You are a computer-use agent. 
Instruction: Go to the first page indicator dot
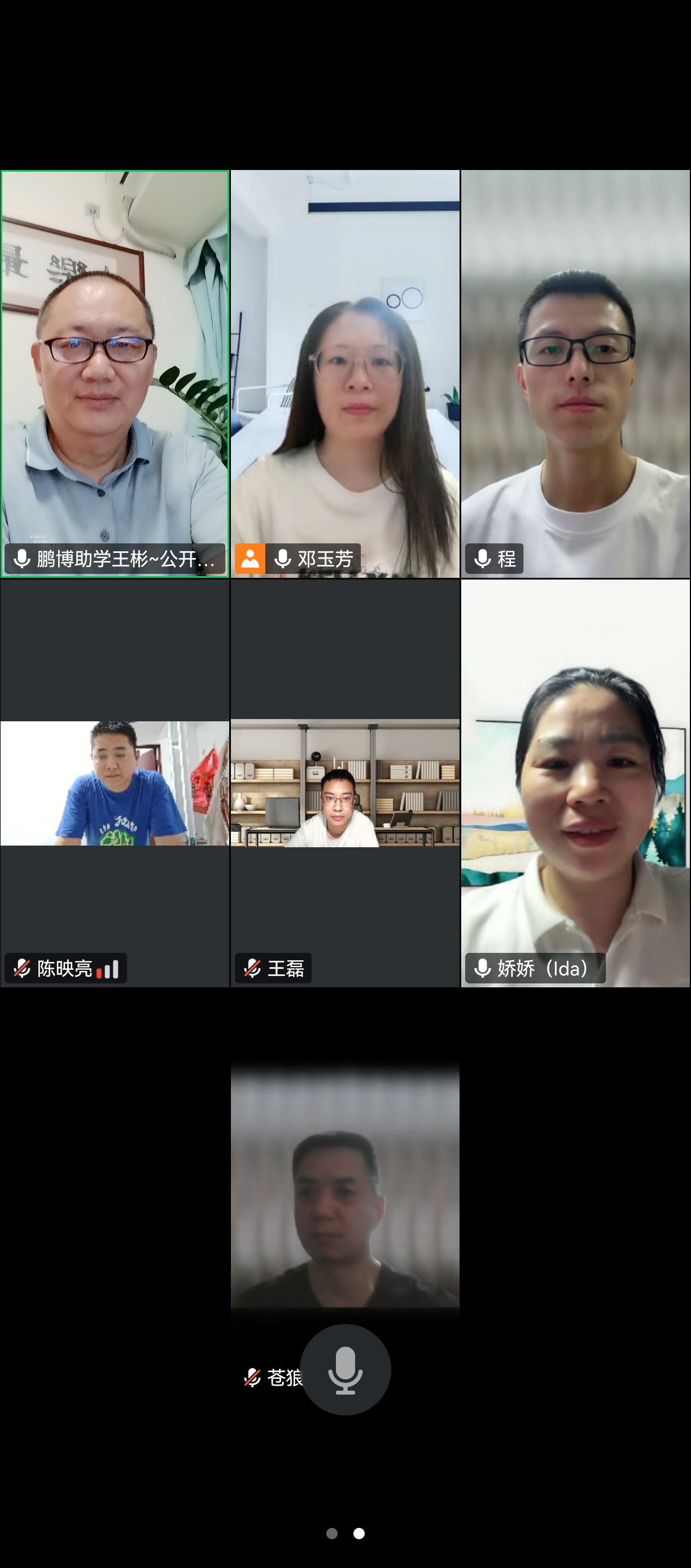[x=331, y=1534]
